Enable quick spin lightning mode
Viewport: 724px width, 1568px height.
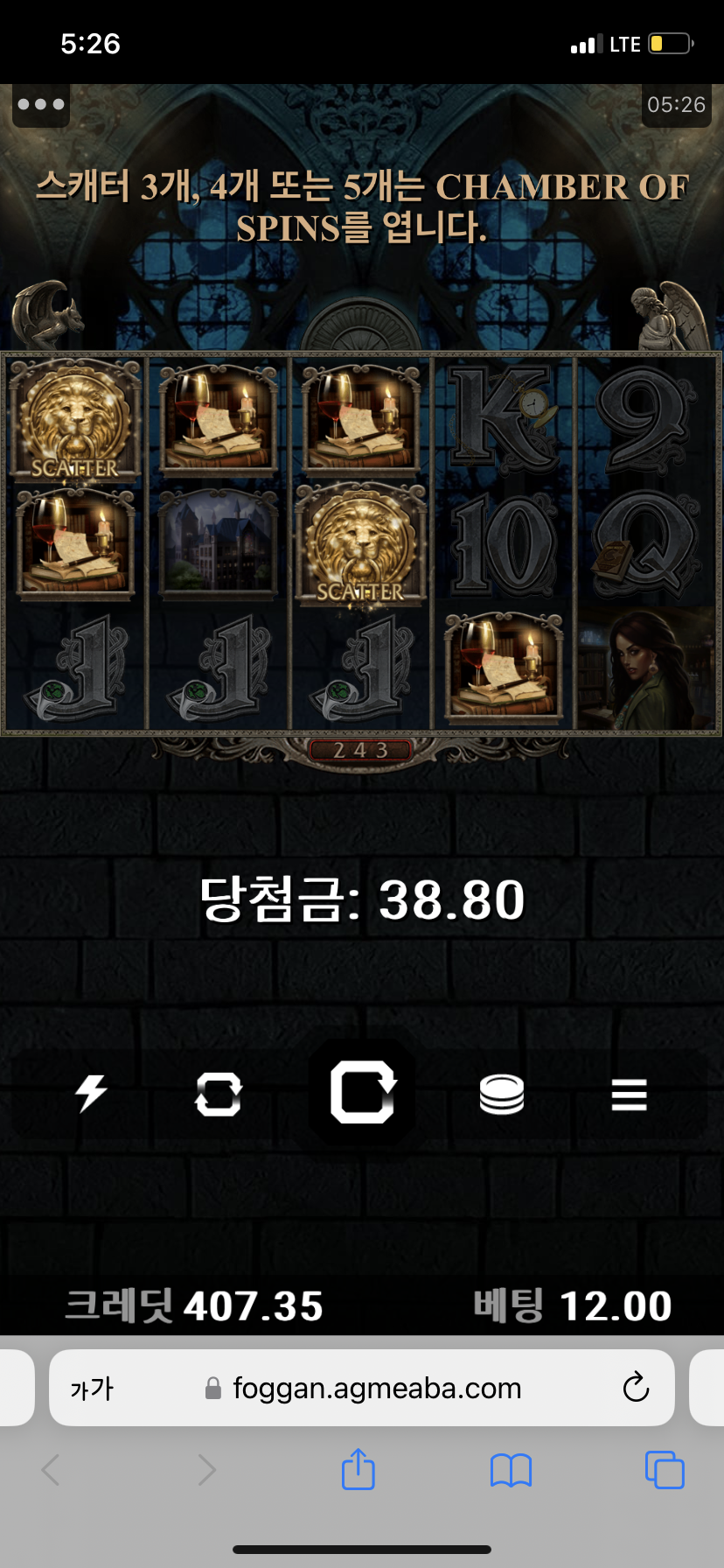pyautogui.click(x=91, y=1094)
